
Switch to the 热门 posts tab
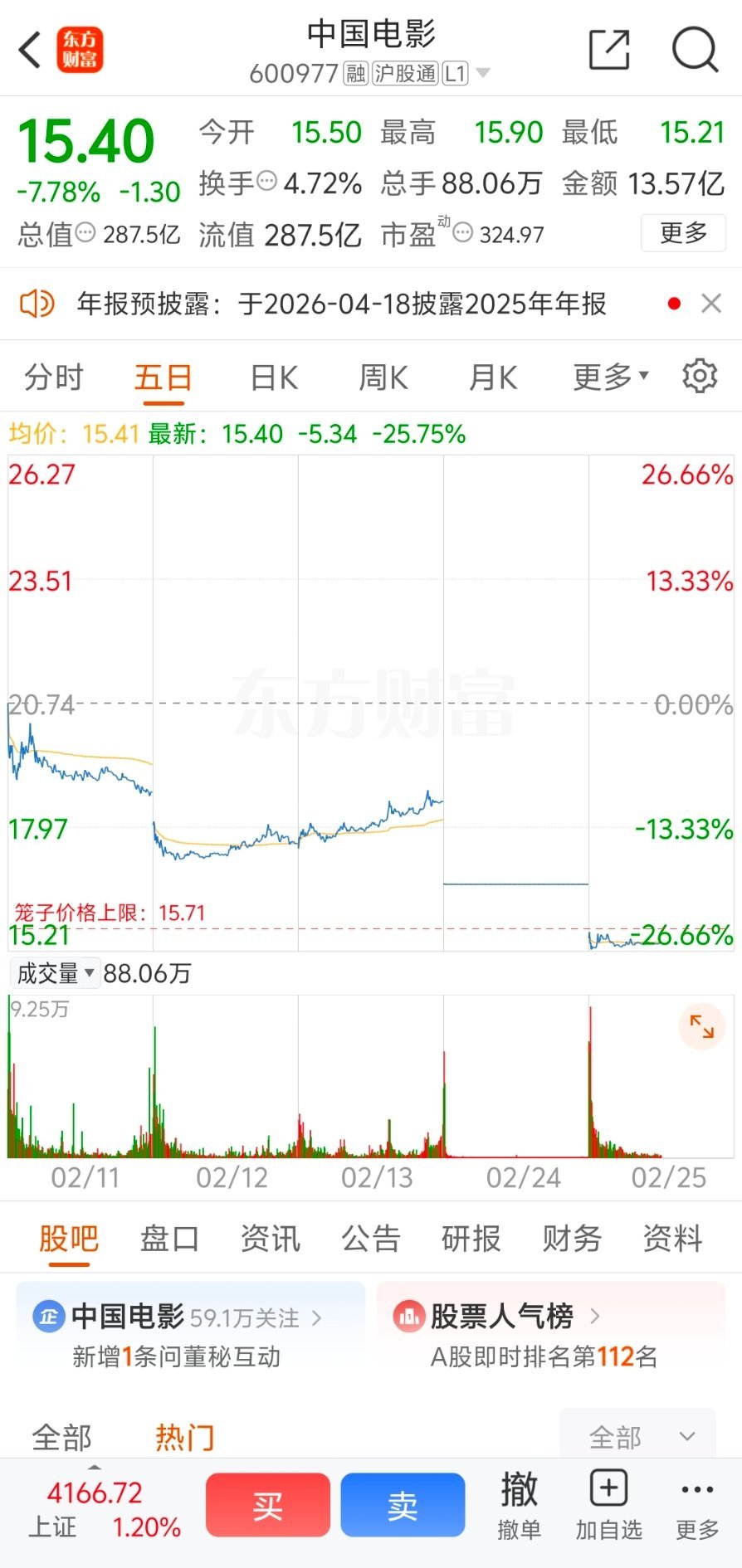tap(184, 1436)
